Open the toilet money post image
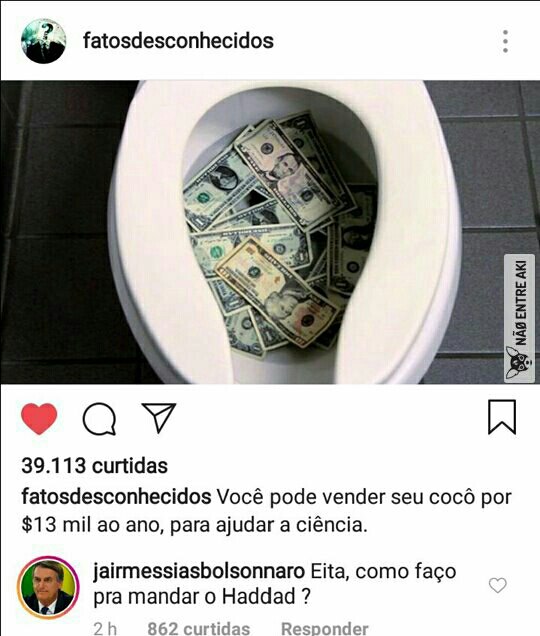540x636 pixels. [270, 232]
